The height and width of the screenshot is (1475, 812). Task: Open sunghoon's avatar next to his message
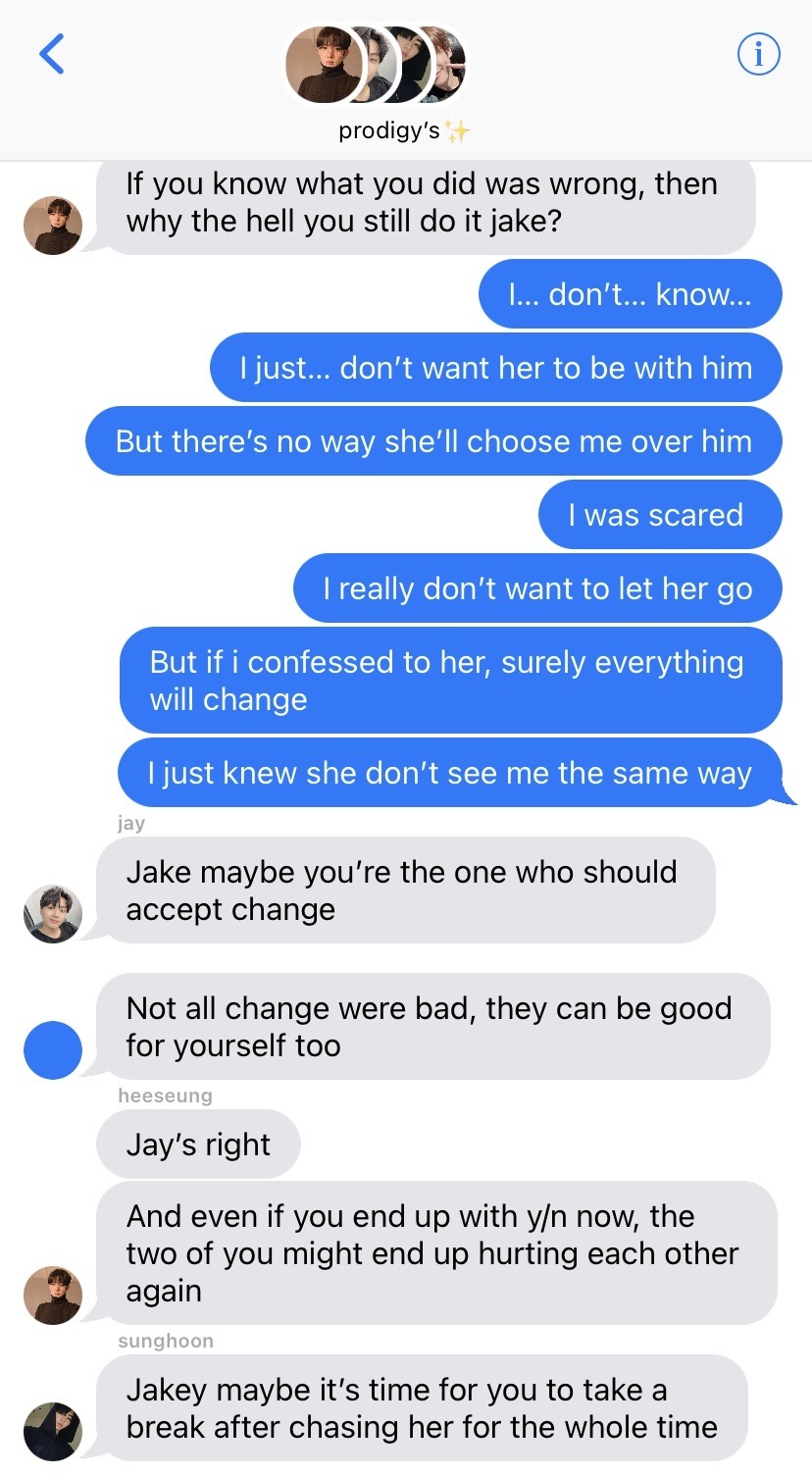pos(52,1431)
